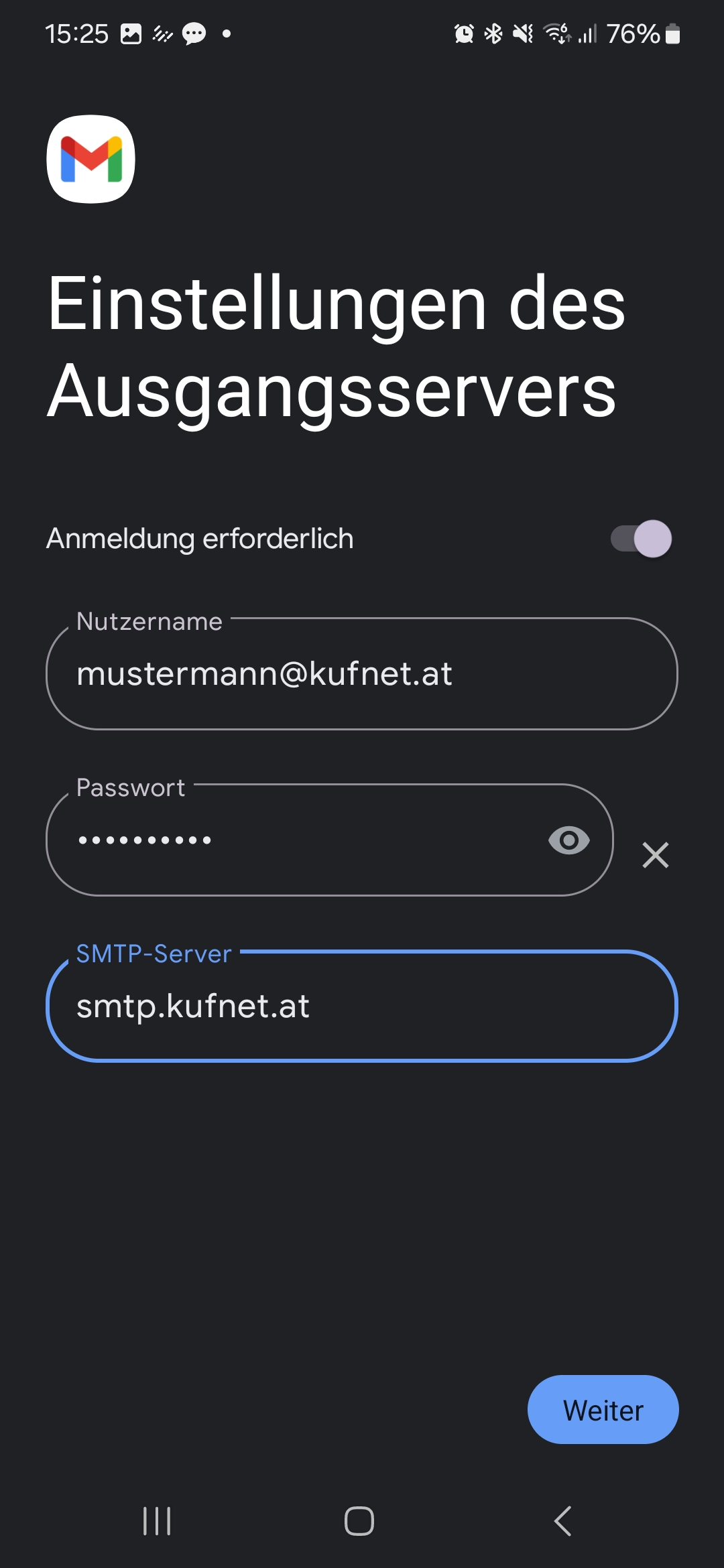This screenshot has height=1568, width=724.
Task: Show the password with the eye icon
Action: point(568,840)
